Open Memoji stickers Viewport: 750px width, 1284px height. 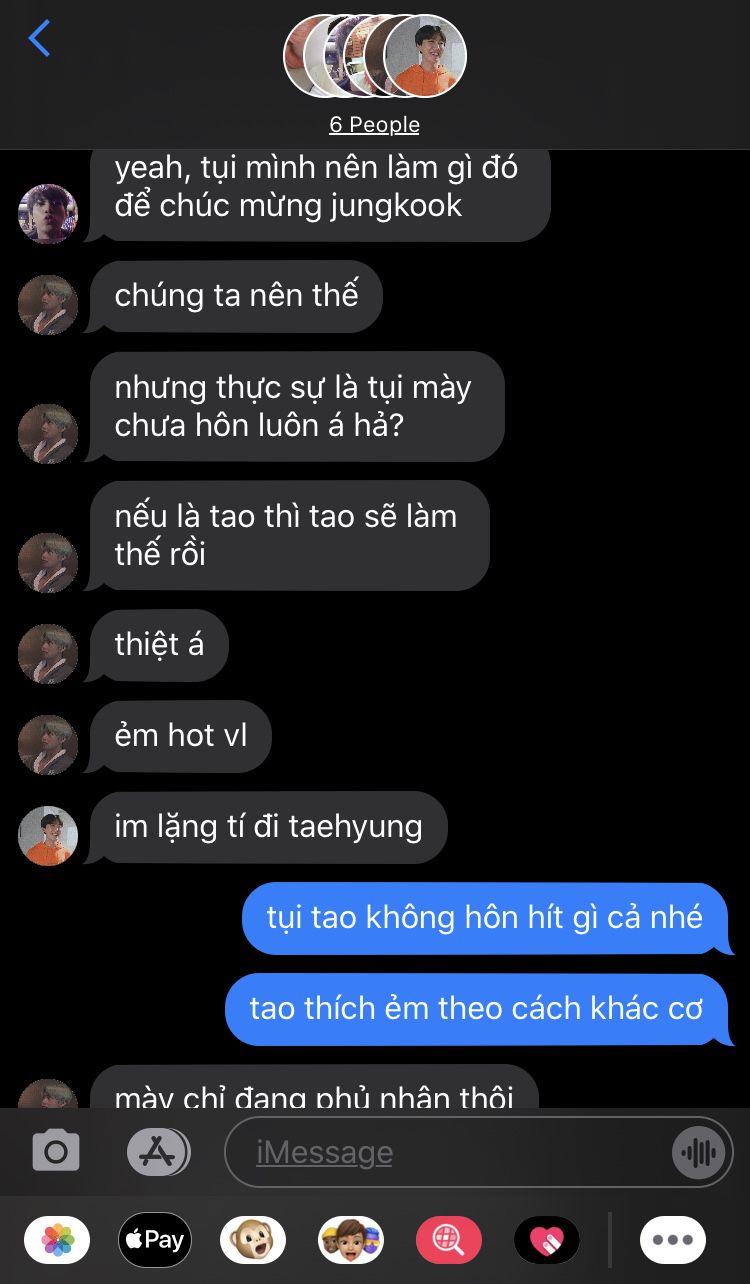coord(351,1240)
